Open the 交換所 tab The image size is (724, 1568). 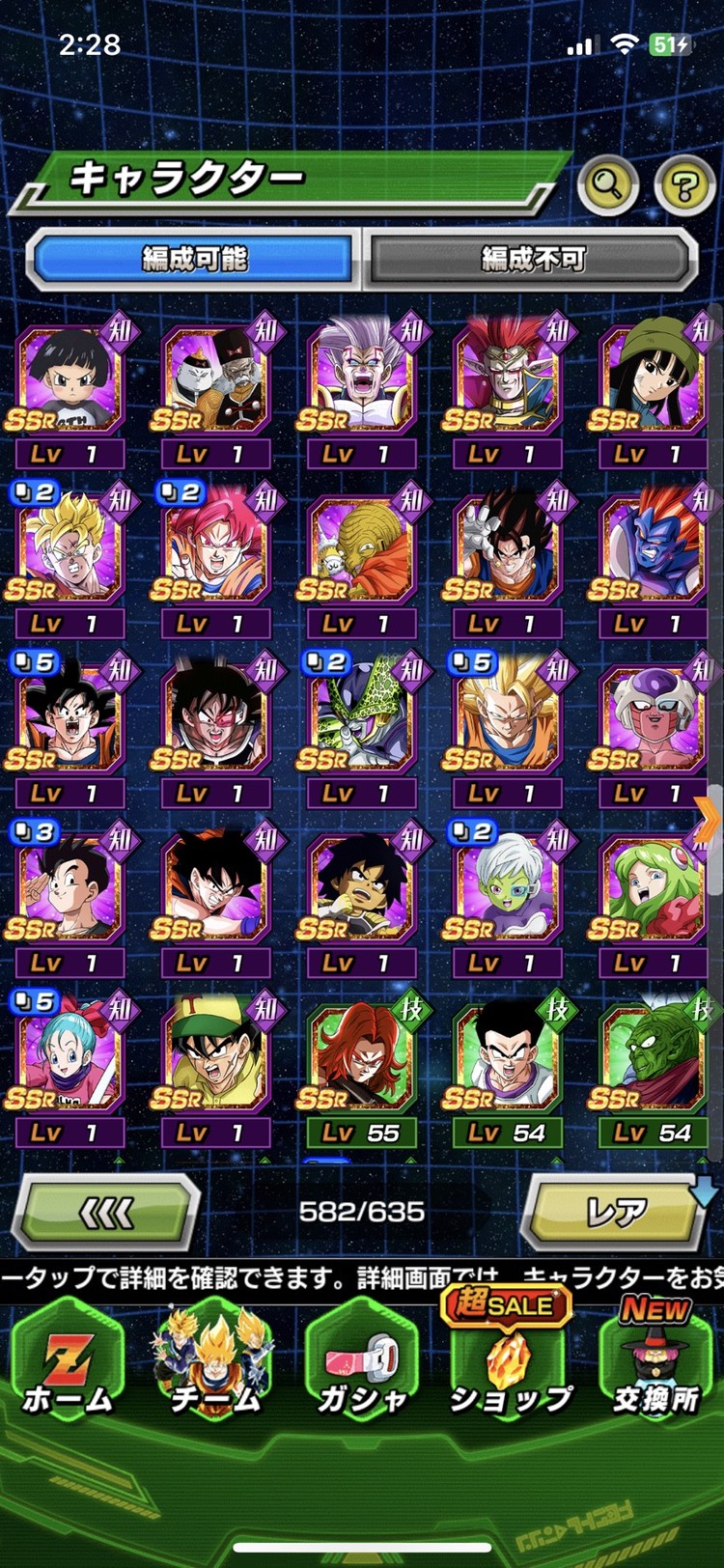coord(656,1361)
